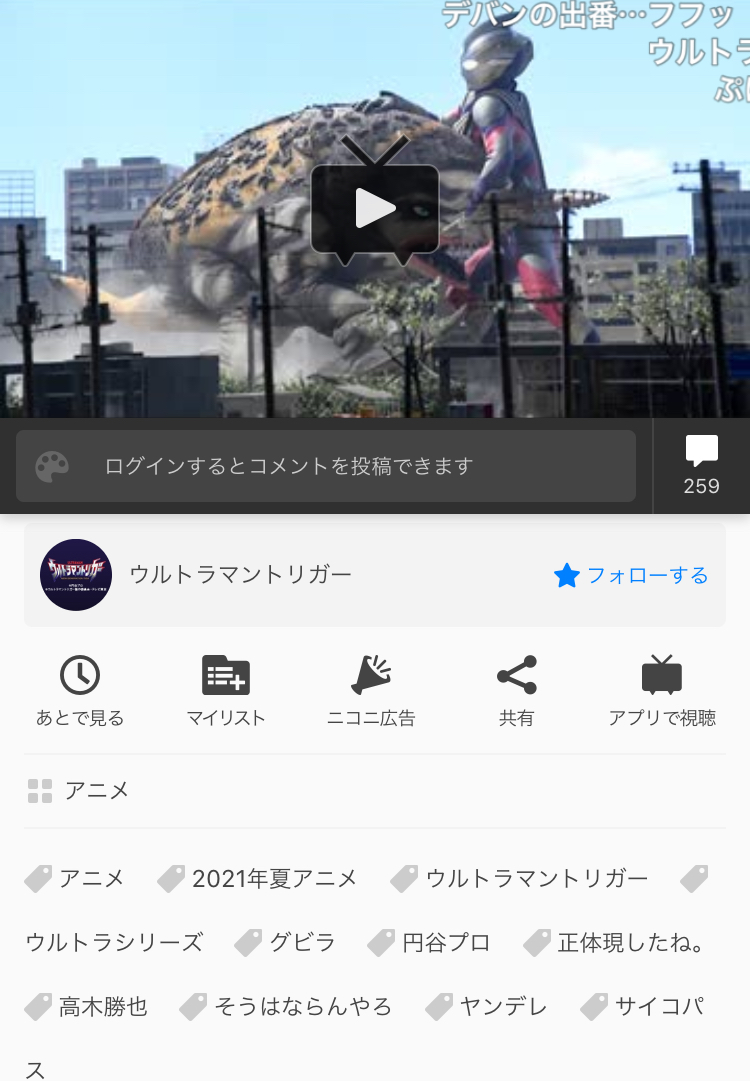Open the アニメ genre category
Viewport: 750px width, 1081px height.
[x=97, y=791]
